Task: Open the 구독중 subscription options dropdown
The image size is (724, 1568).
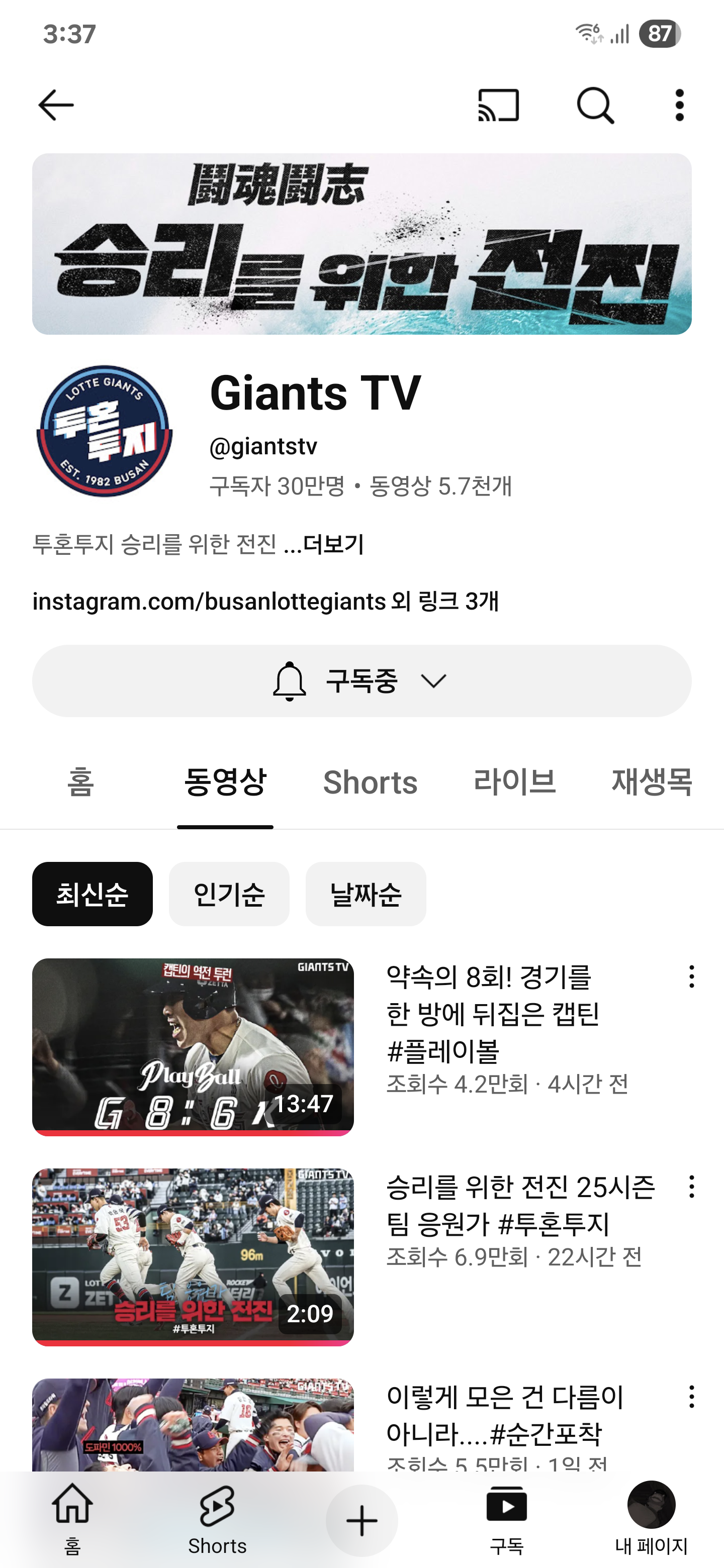Action: click(361, 680)
